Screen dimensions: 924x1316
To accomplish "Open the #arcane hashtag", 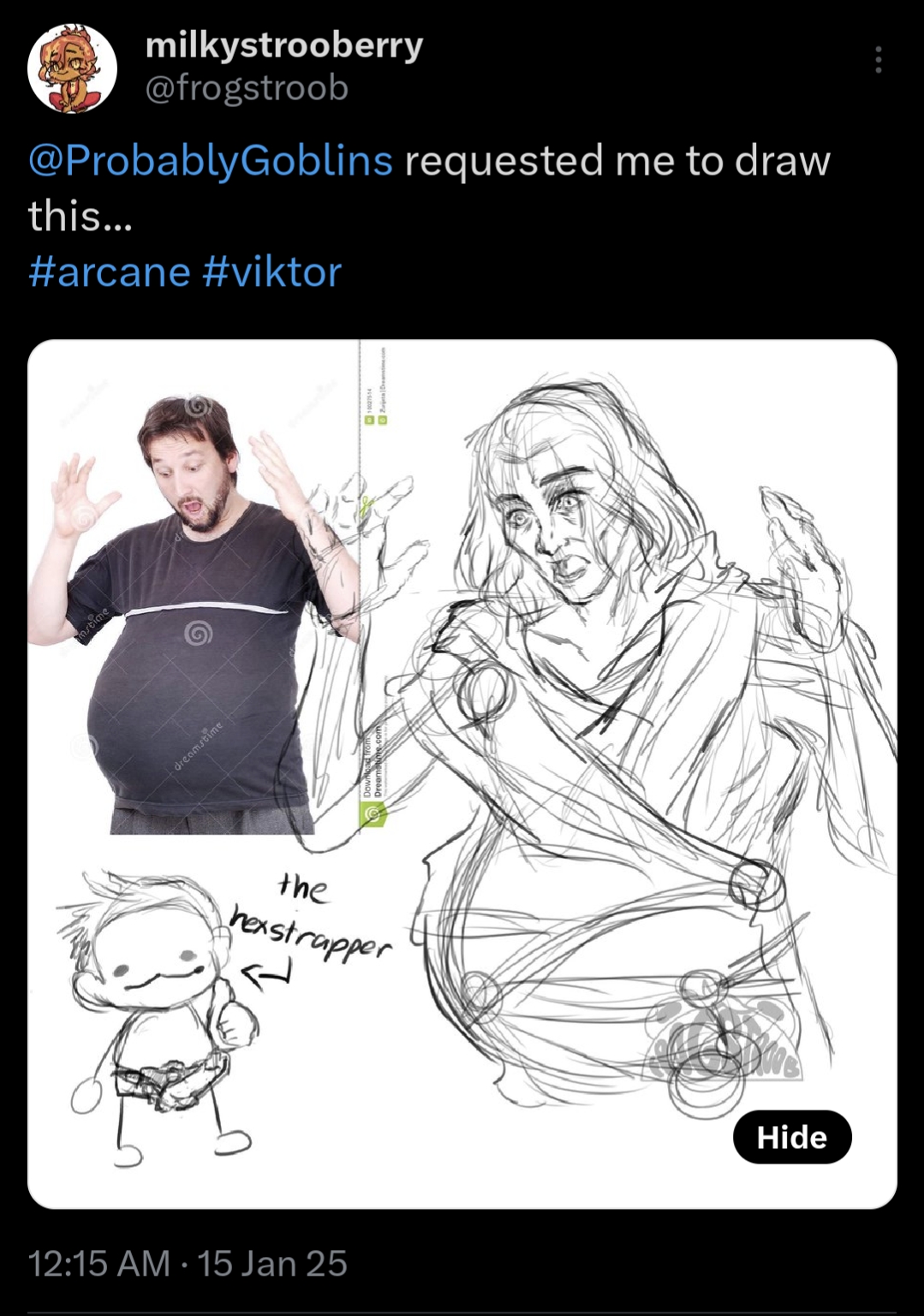I will point(109,272).
